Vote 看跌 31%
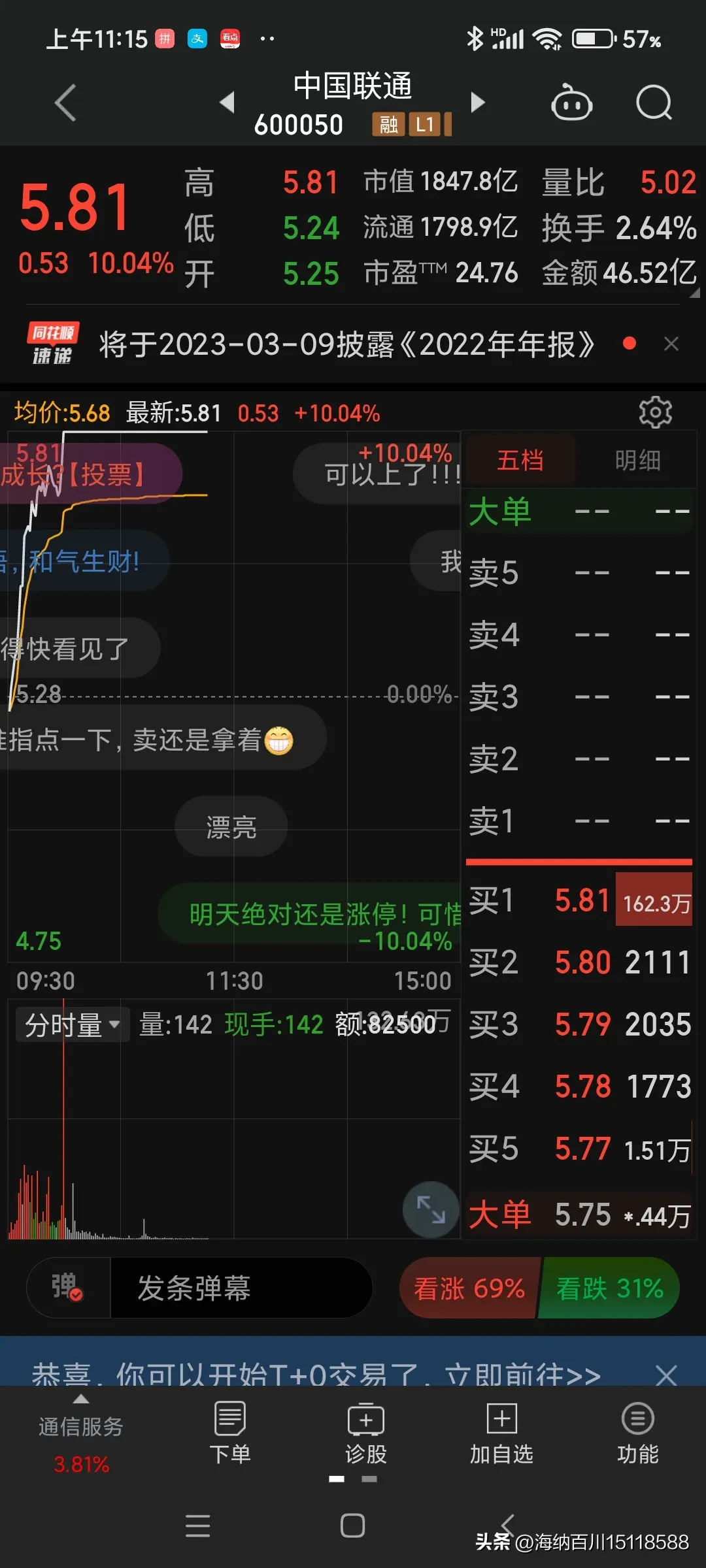 tap(609, 1288)
